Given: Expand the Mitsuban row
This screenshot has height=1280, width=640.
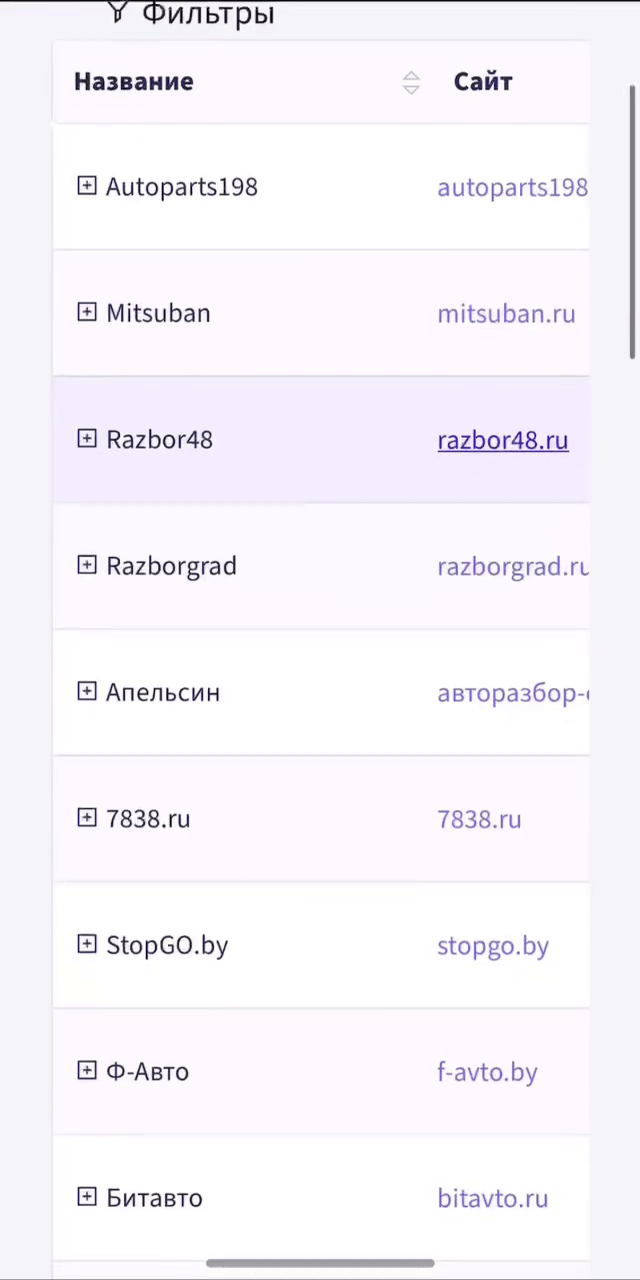Looking at the screenshot, I should click(87, 312).
